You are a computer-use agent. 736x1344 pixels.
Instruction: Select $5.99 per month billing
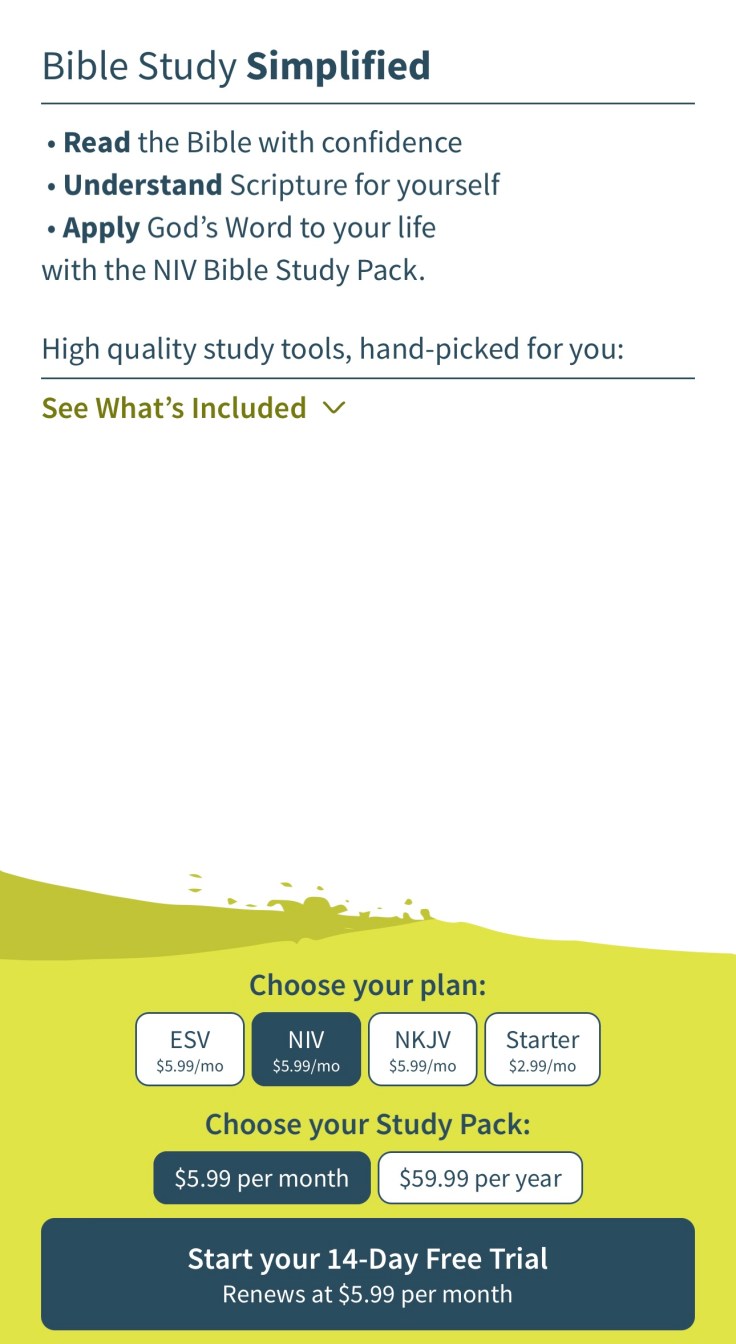click(261, 1178)
